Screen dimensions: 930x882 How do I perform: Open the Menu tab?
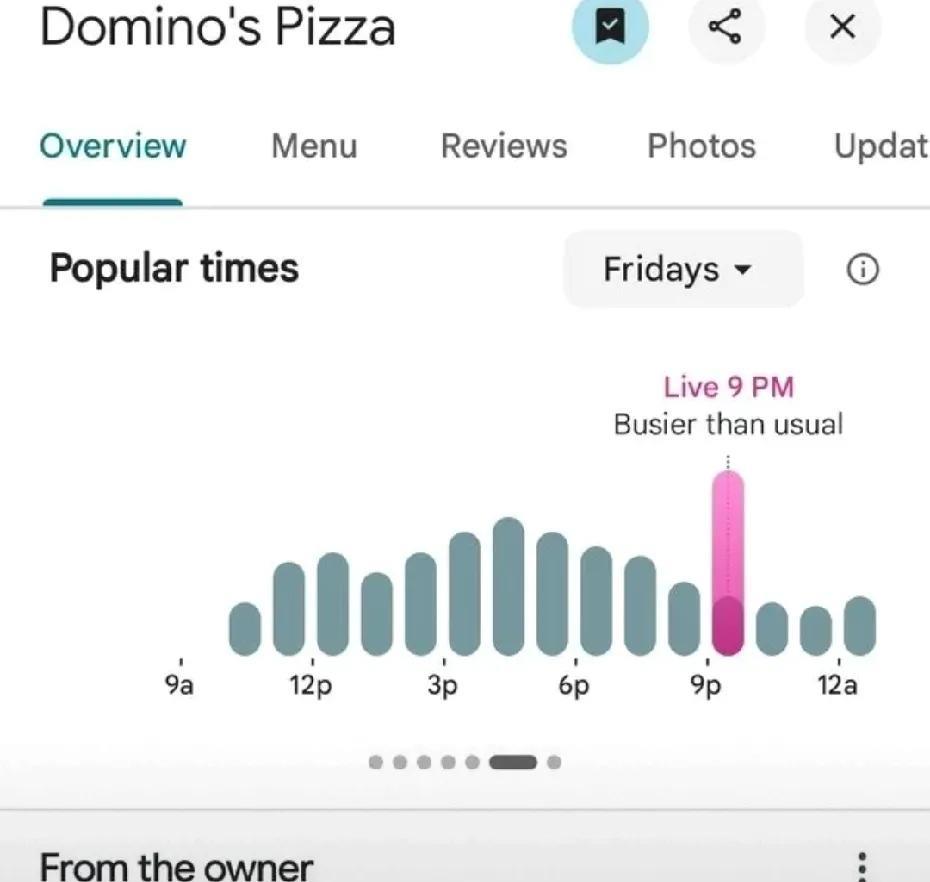coord(314,146)
